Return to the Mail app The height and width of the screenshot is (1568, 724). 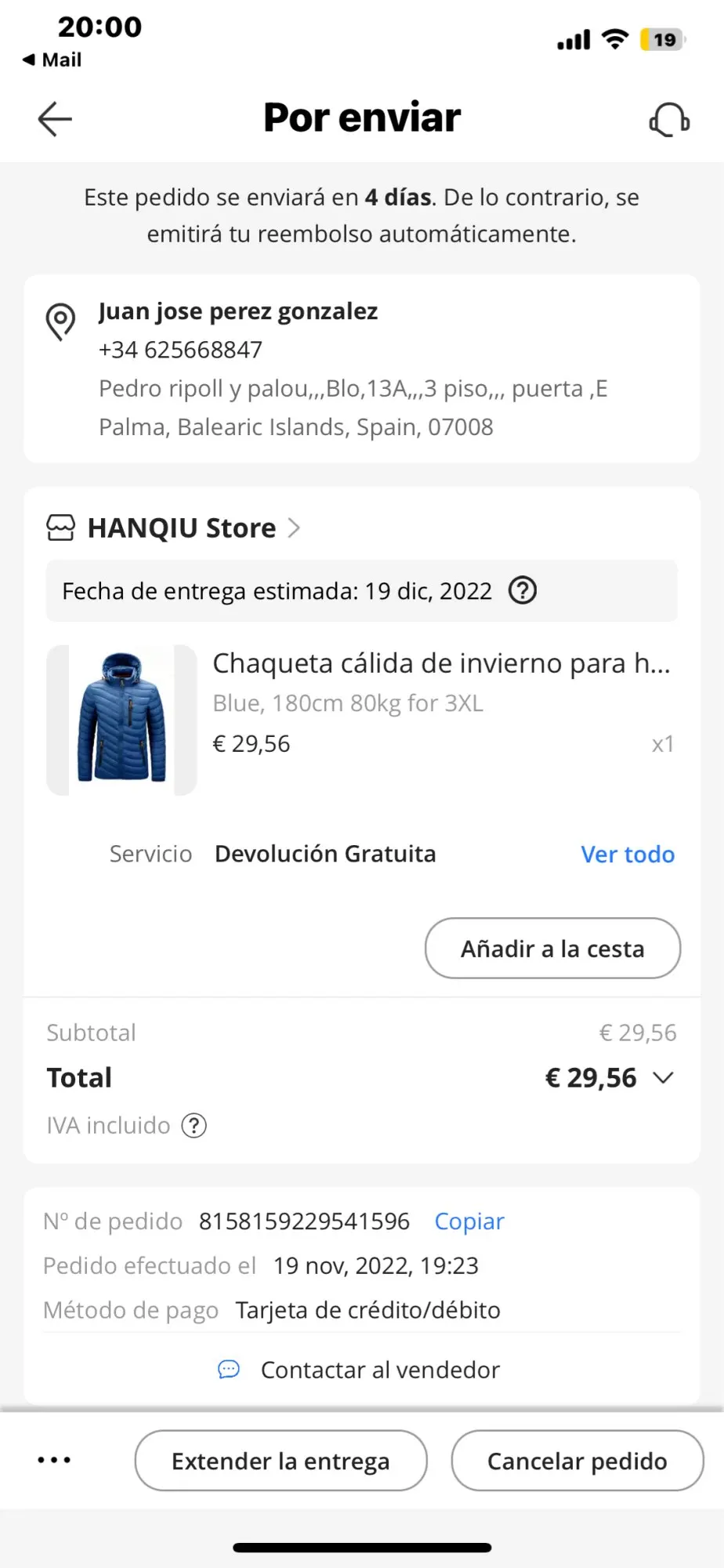[52, 60]
